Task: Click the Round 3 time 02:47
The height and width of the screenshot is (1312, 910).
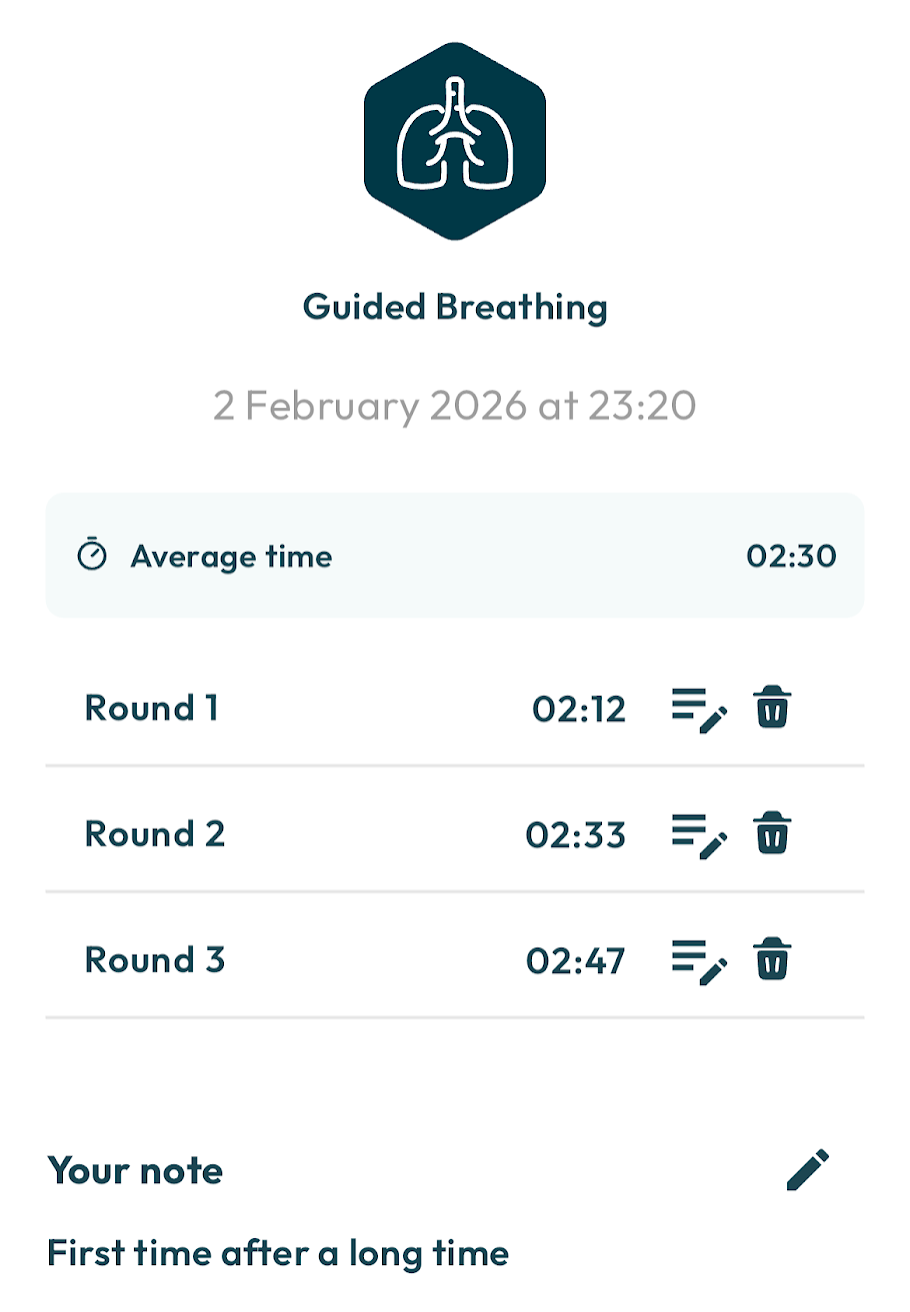Action: pyautogui.click(x=576, y=960)
